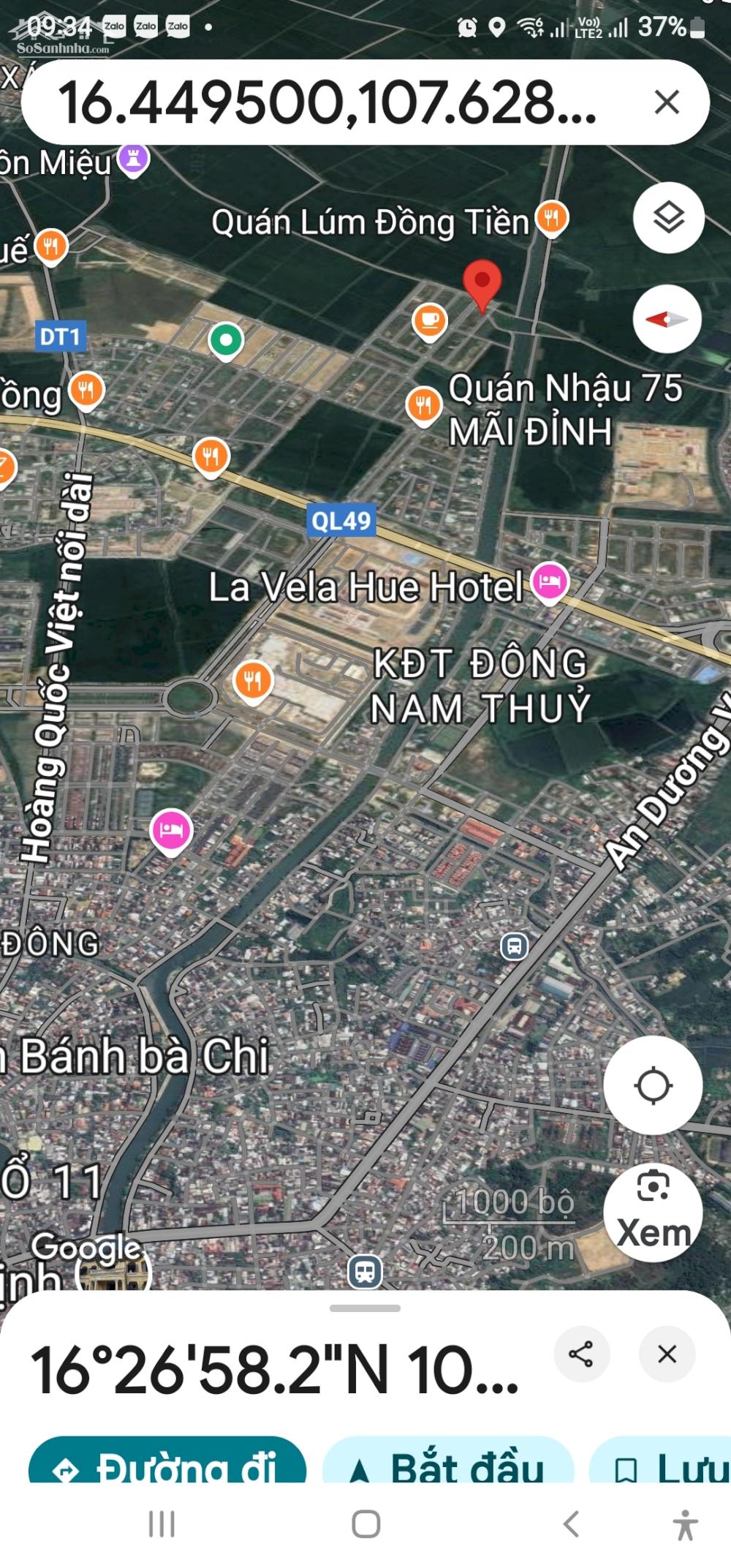Image resolution: width=731 pixels, height=1568 pixels.
Task: Tap the compass to reset orientation
Action: tap(667, 320)
